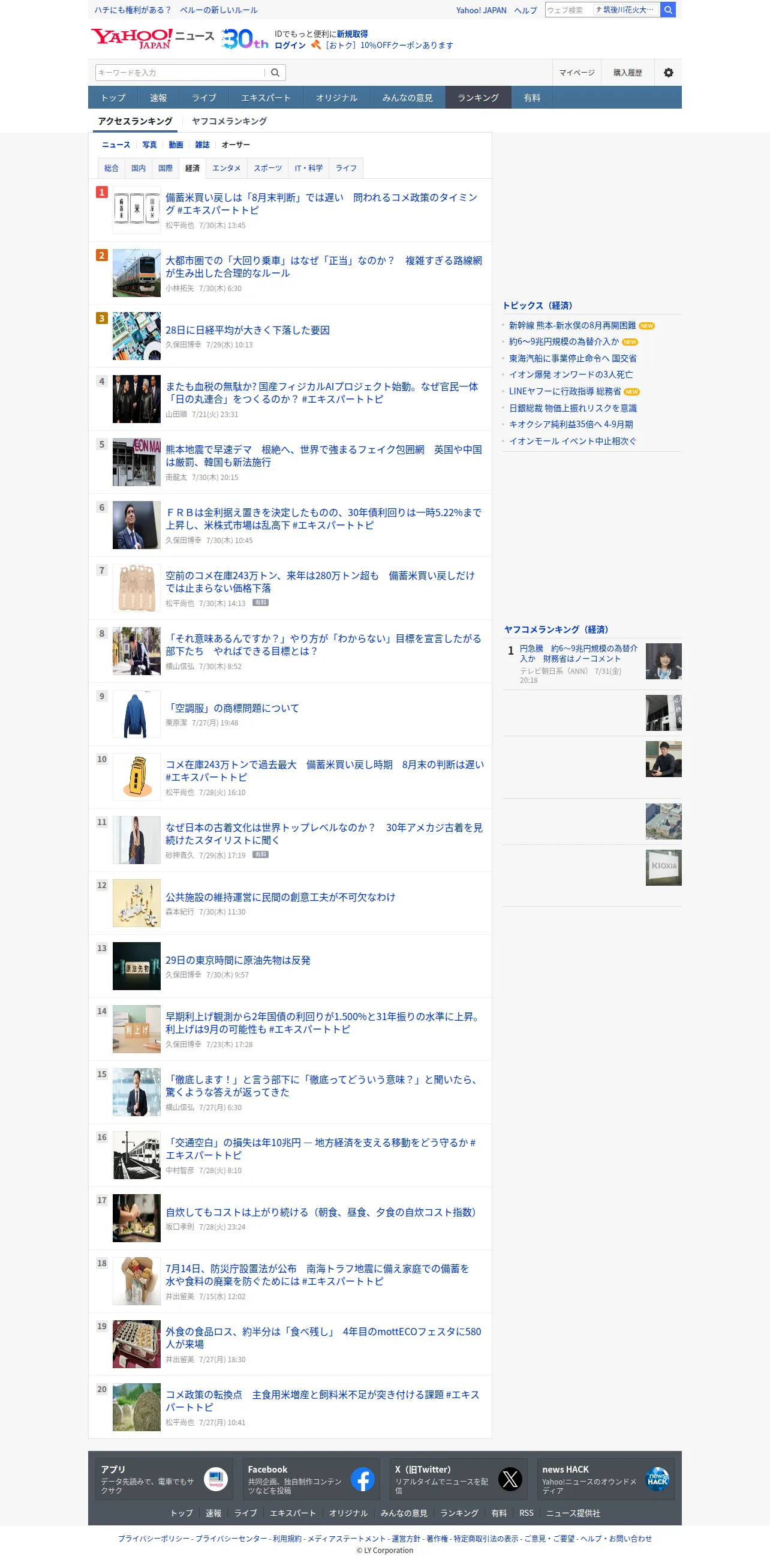This screenshot has width=770, height=1568.
Task: Select the 国内 category tab
Action: 139,168
